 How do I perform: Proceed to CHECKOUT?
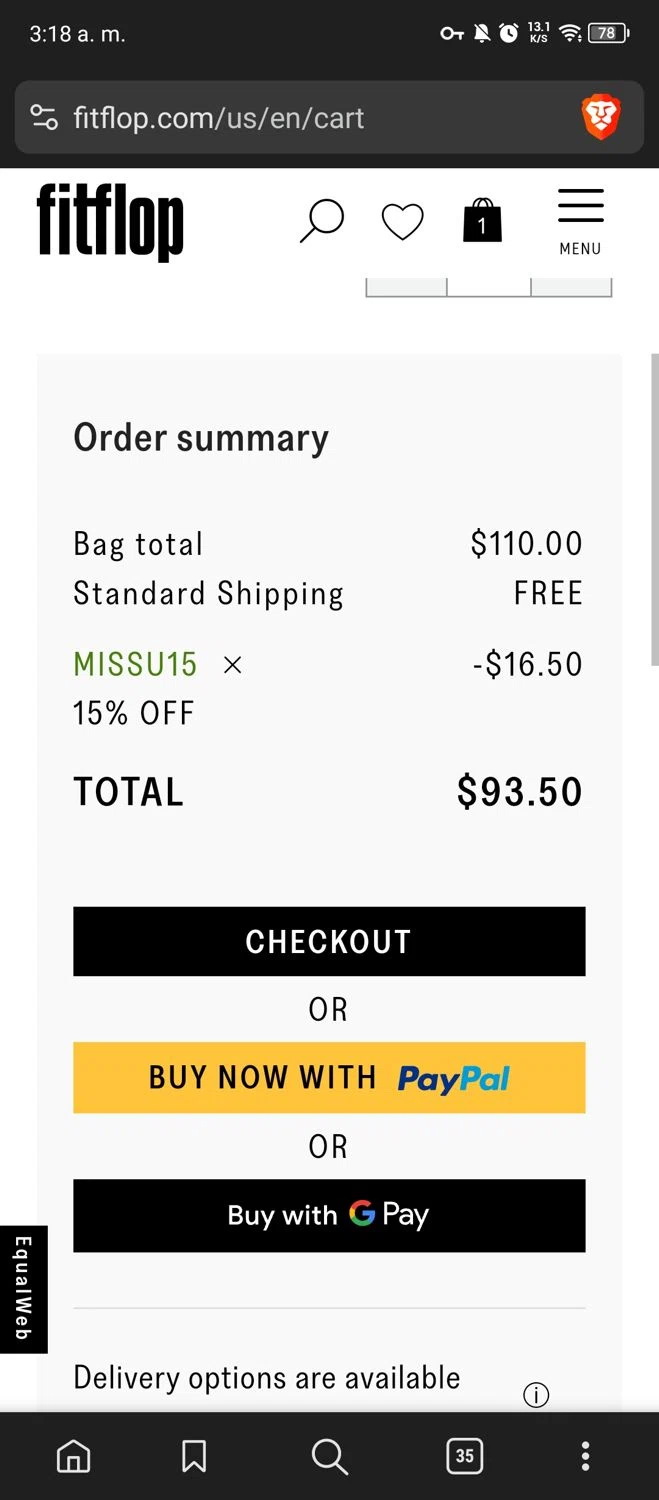click(x=329, y=941)
